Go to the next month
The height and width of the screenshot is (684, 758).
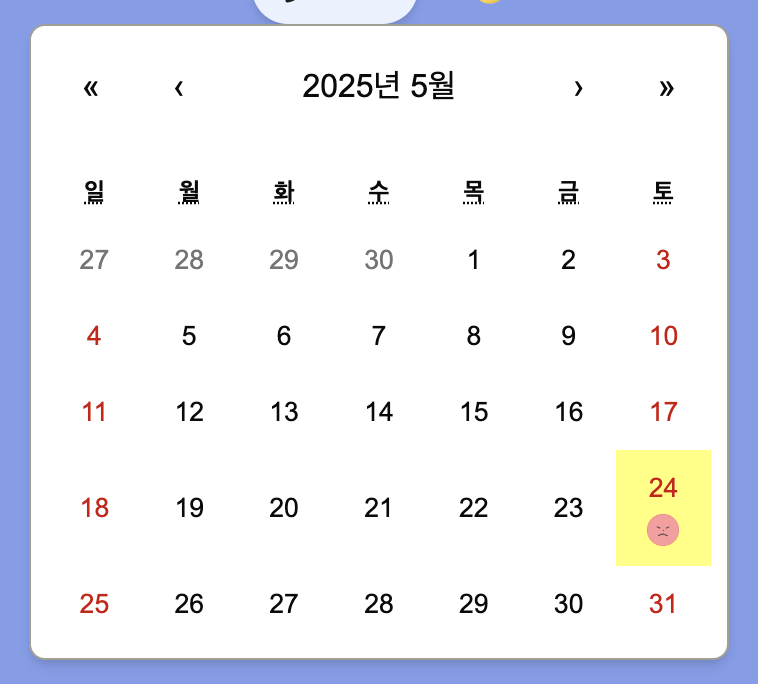coord(578,88)
